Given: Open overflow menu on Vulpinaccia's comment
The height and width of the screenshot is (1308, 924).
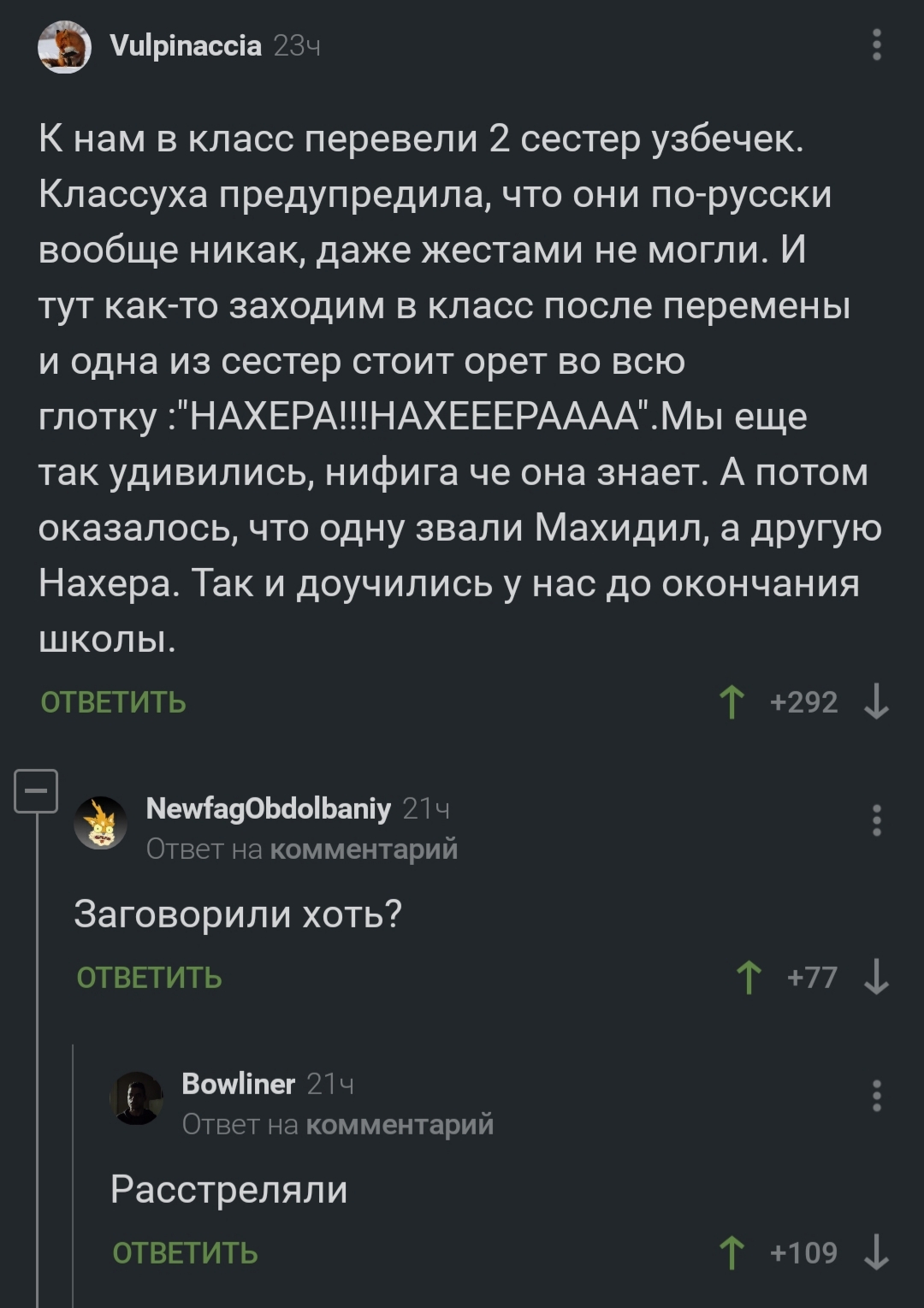Looking at the screenshot, I should [x=876, y=44].
